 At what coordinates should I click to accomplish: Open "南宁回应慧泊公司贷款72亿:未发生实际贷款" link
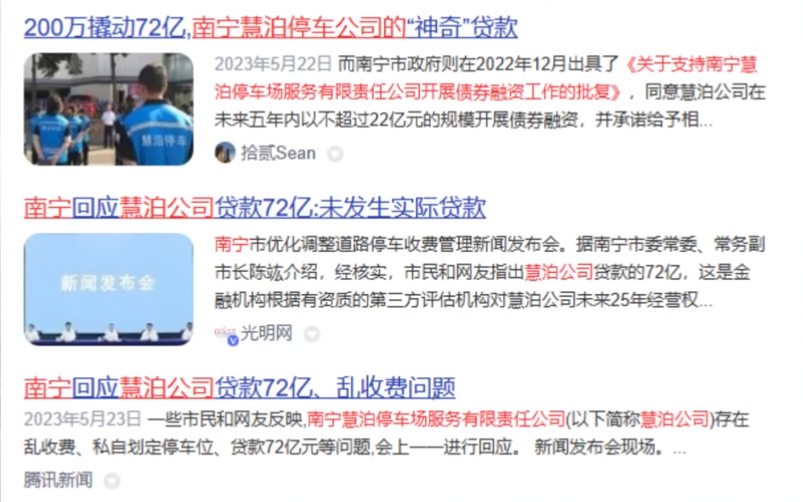(255, 208)
